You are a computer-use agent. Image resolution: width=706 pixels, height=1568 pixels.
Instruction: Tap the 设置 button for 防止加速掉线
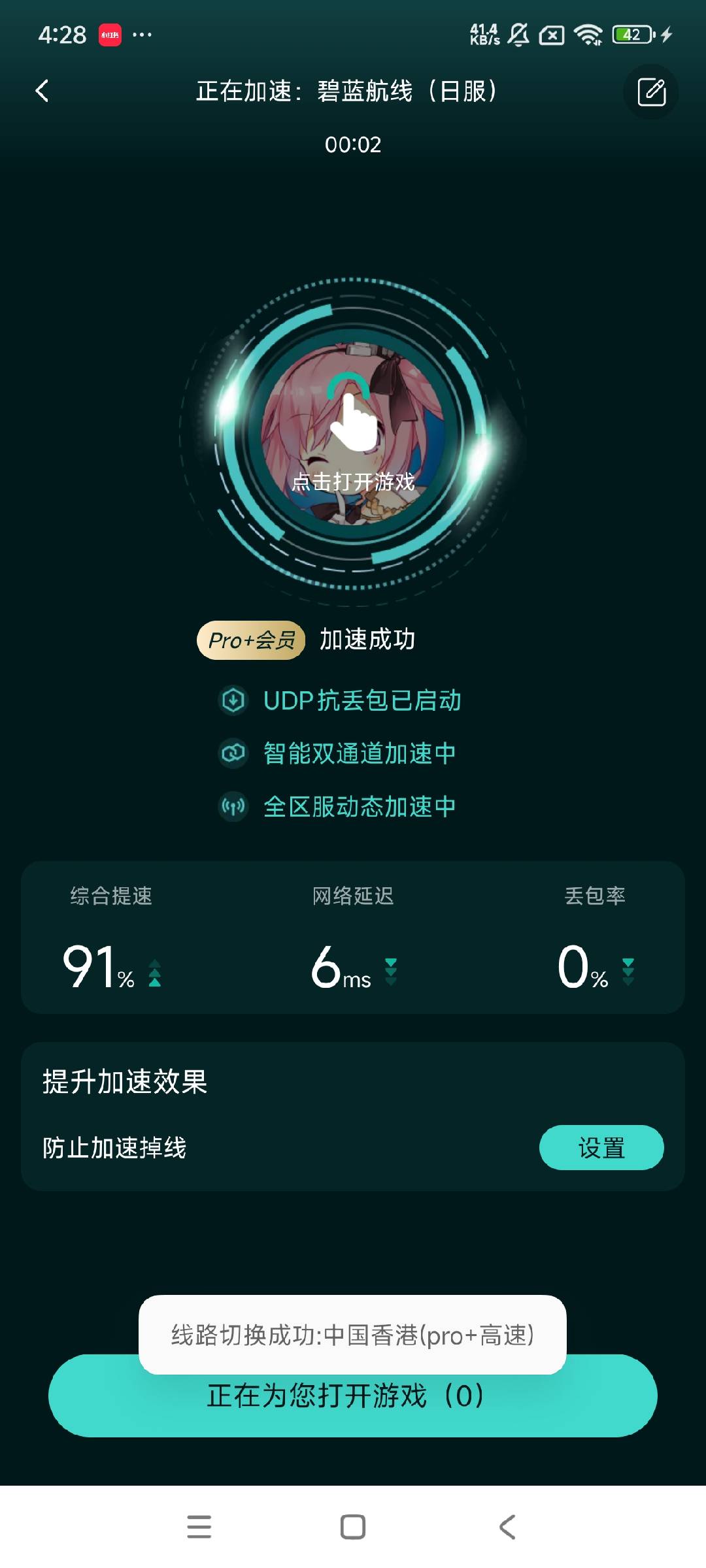click(601, 1147)
